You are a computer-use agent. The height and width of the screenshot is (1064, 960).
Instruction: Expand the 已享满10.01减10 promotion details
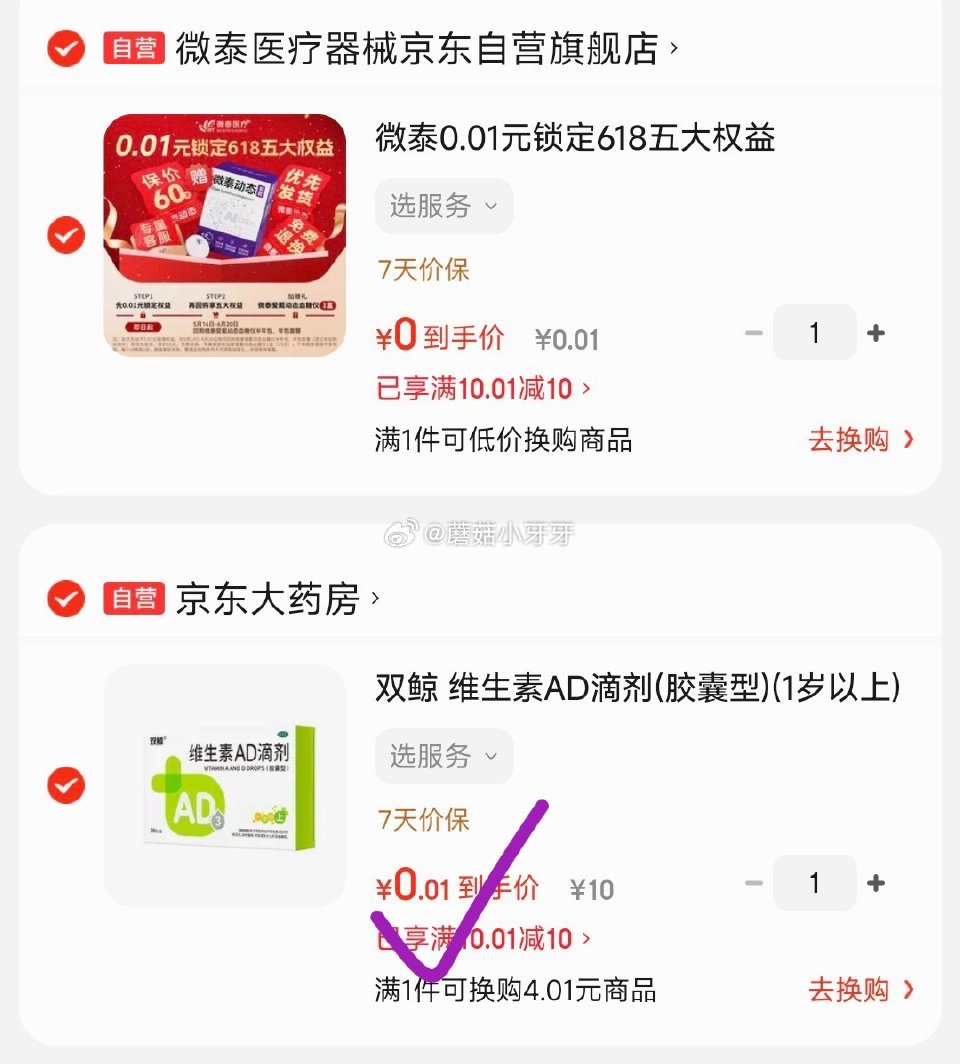click(478, 388)
